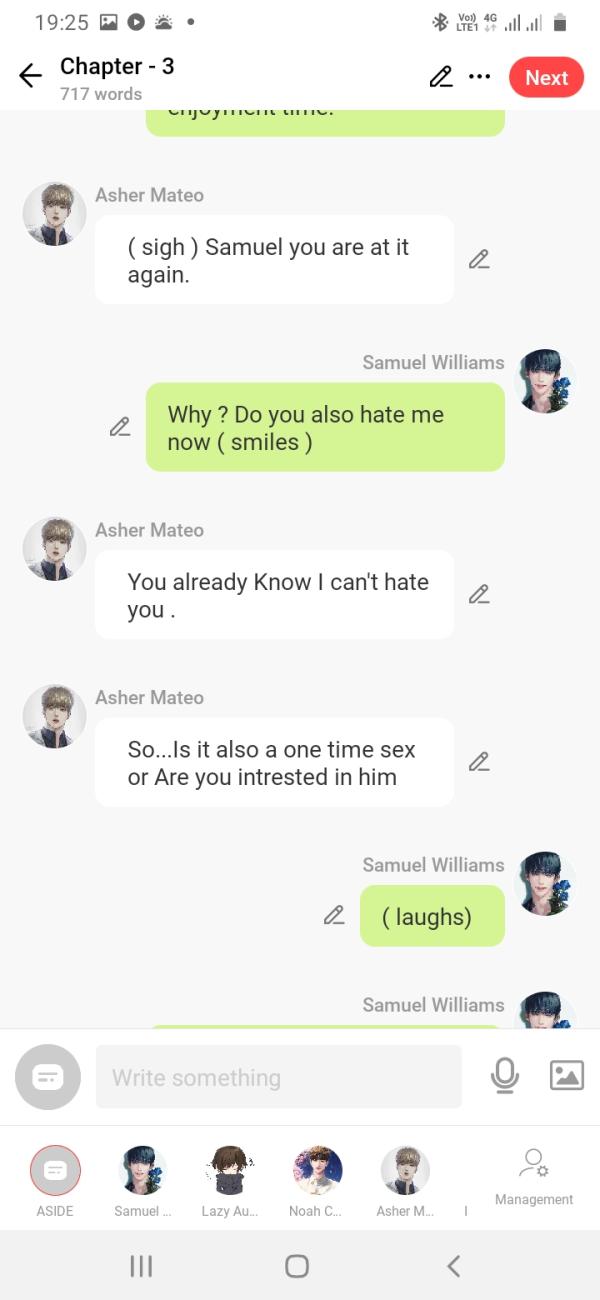Pick Noah C... as the speaker
Viewport: 600px width, 1300px height.
[317, 1171]
